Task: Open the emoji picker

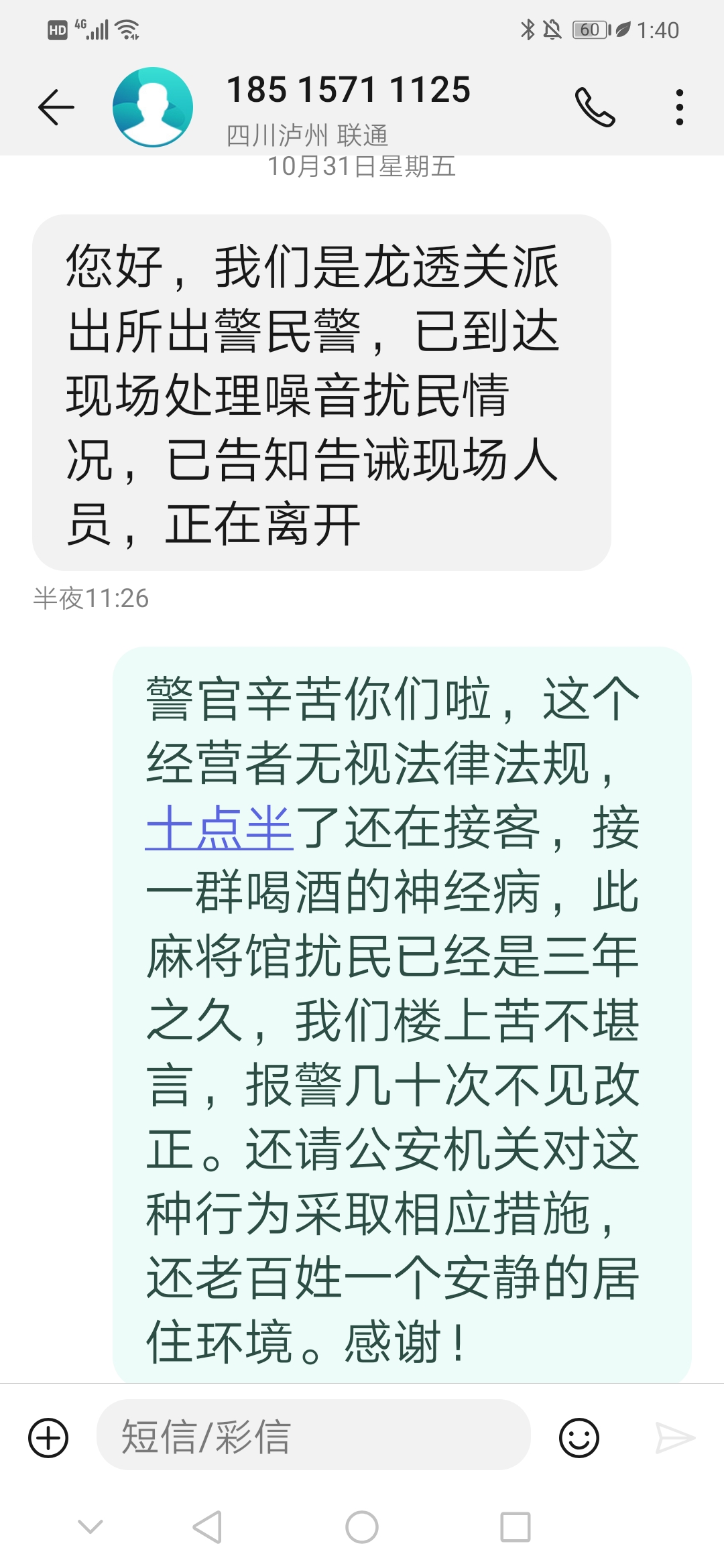Action: (x=579, y=1438)
